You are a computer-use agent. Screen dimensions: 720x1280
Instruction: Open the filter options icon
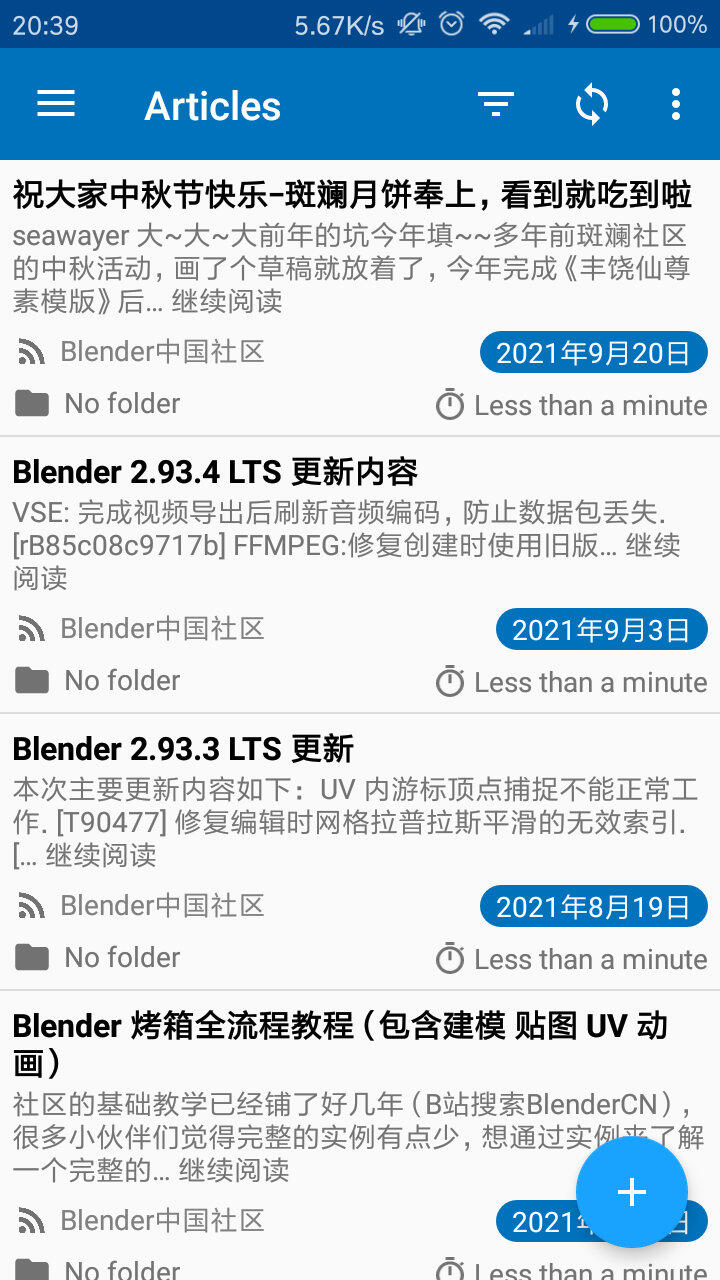point(495,104)
